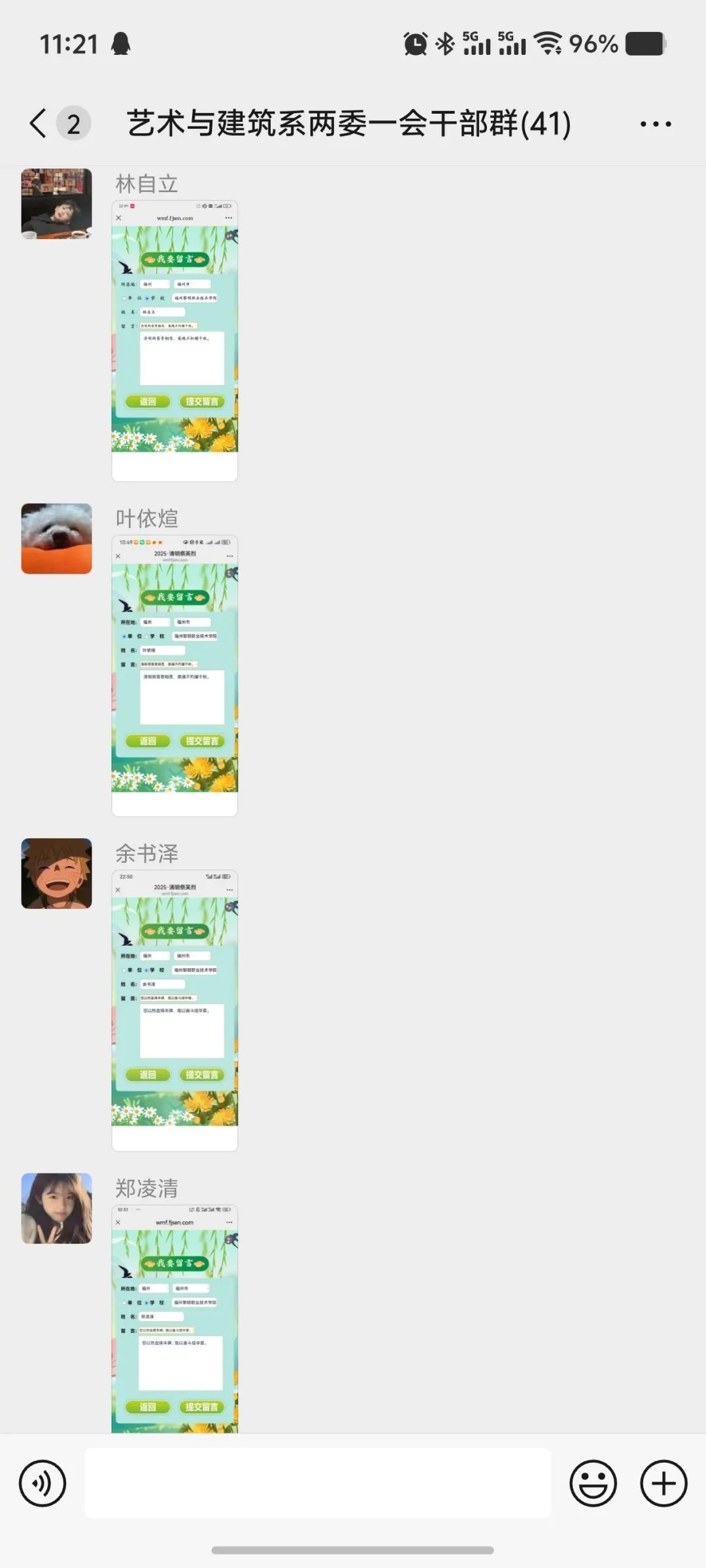Open 林自立's shared screenshot
Image resolution: width=706 pixels, height=1568 pixels.
[x=175, y=340]
